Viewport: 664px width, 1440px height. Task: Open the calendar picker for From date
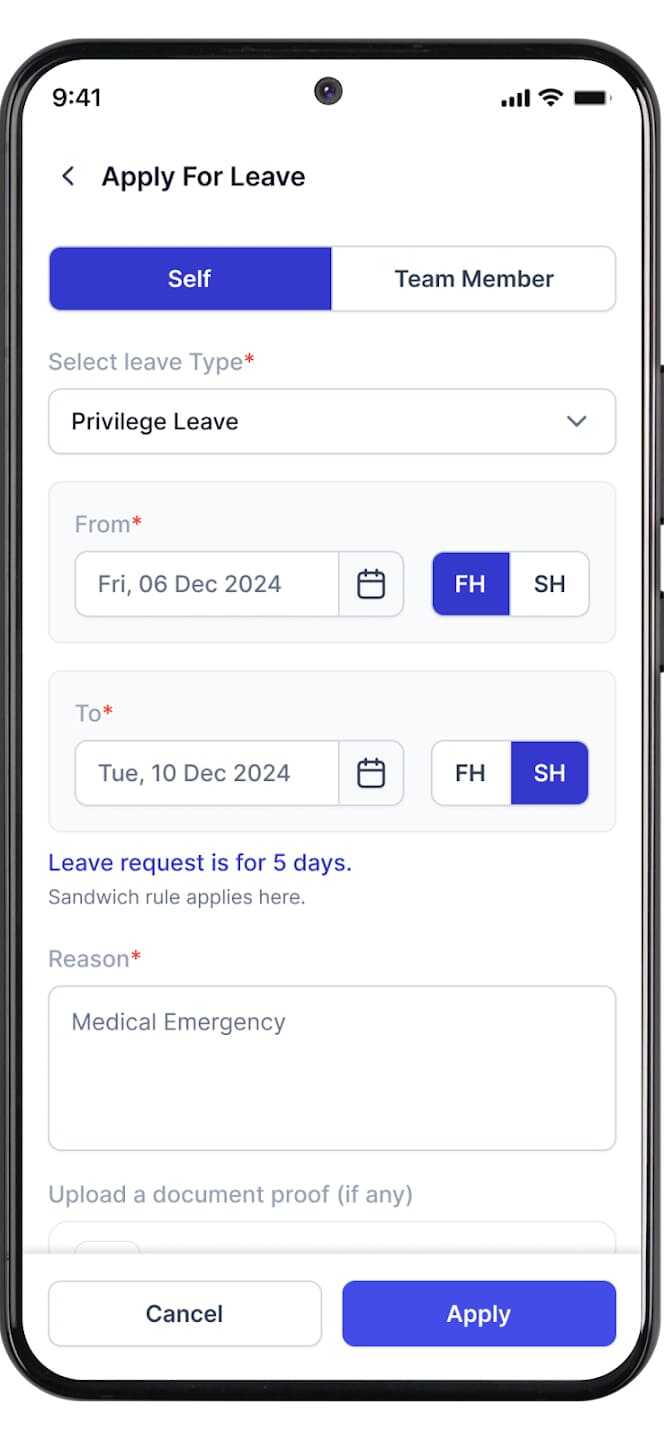[x=371, y=584]
